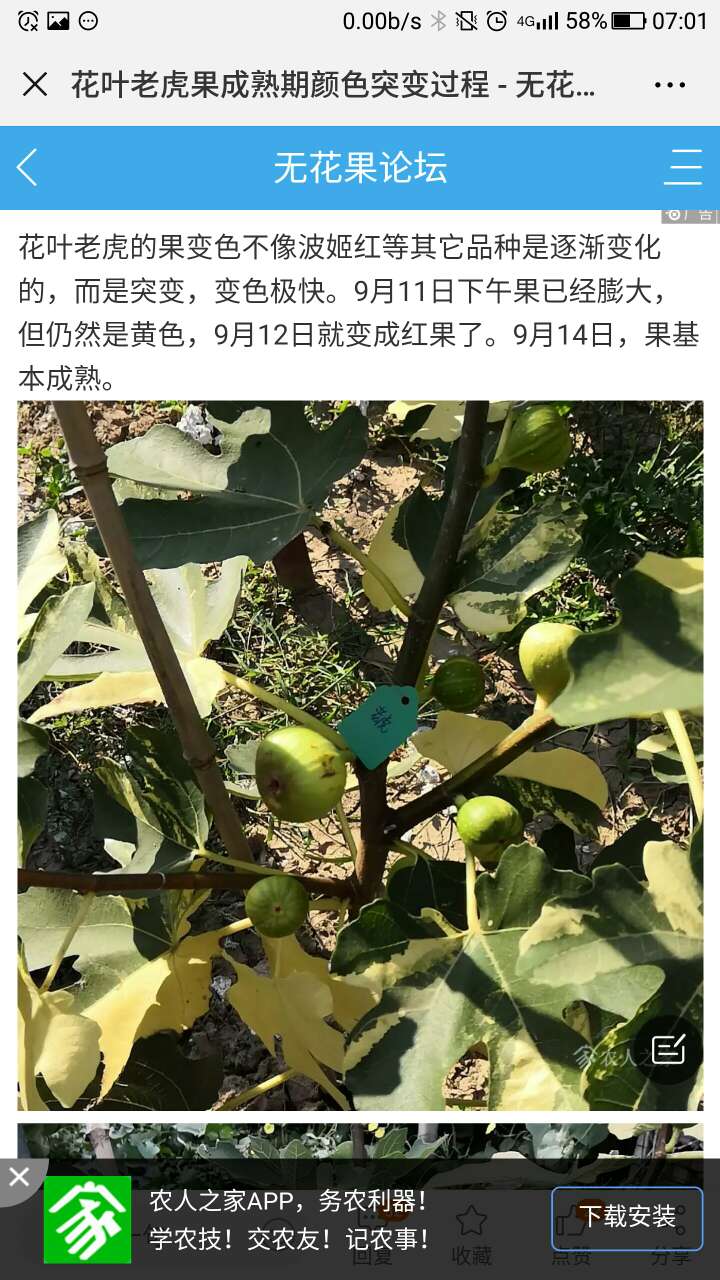Screen dimensions: 720x1280
Task: Open the three-dot overflow menu
Action: [x=669, y=85]
